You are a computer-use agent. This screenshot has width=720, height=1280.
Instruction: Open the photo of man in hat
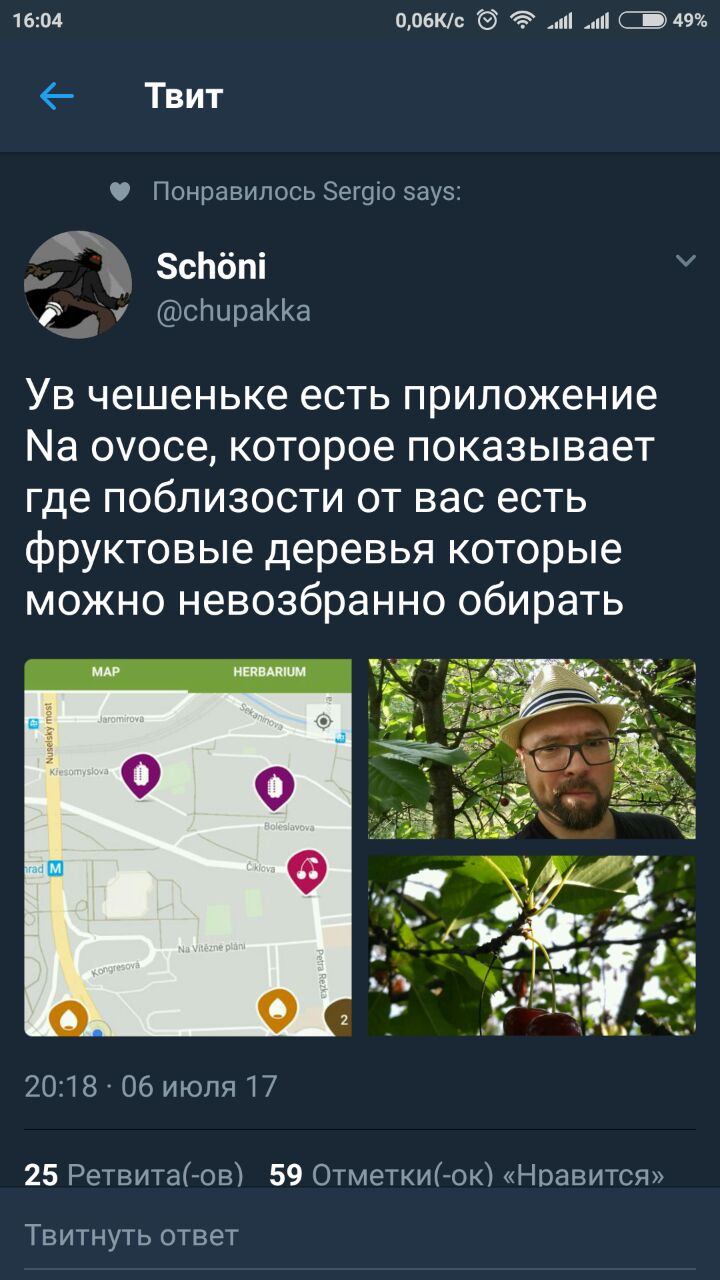(532, 748)
